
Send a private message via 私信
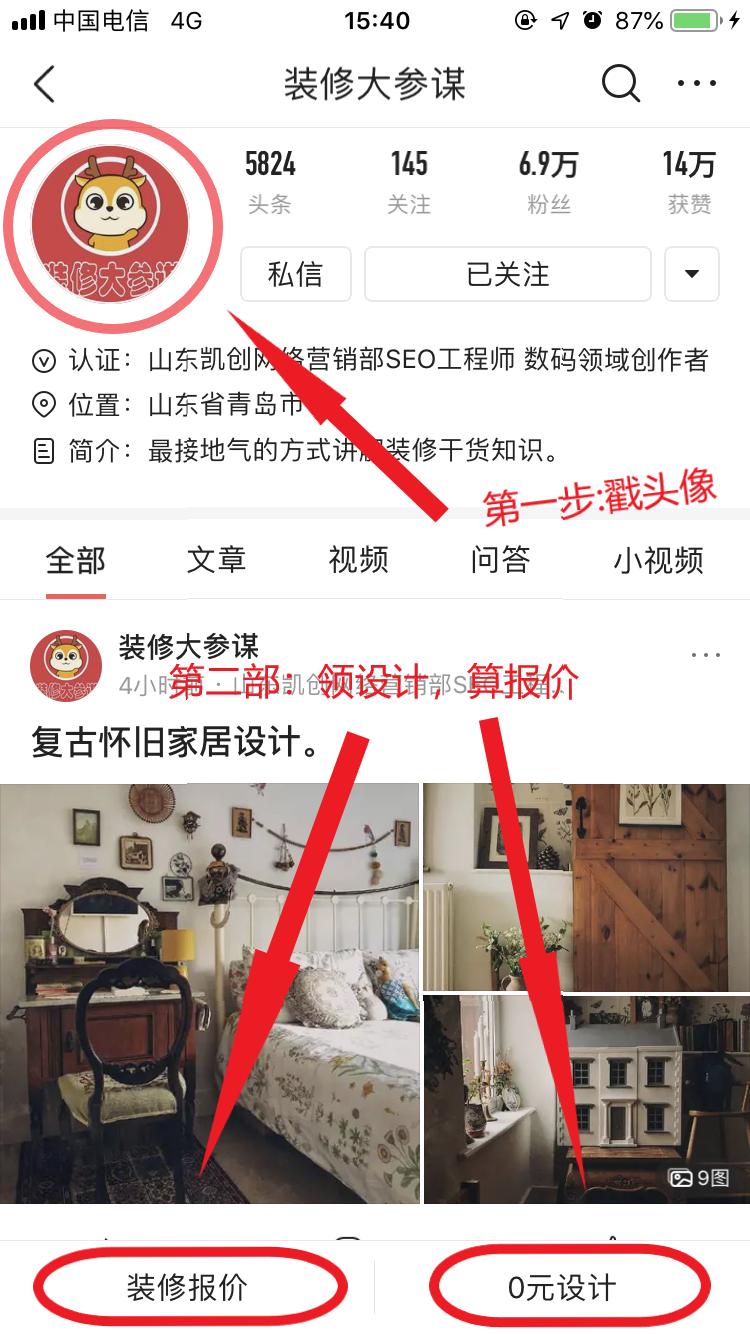295,275
